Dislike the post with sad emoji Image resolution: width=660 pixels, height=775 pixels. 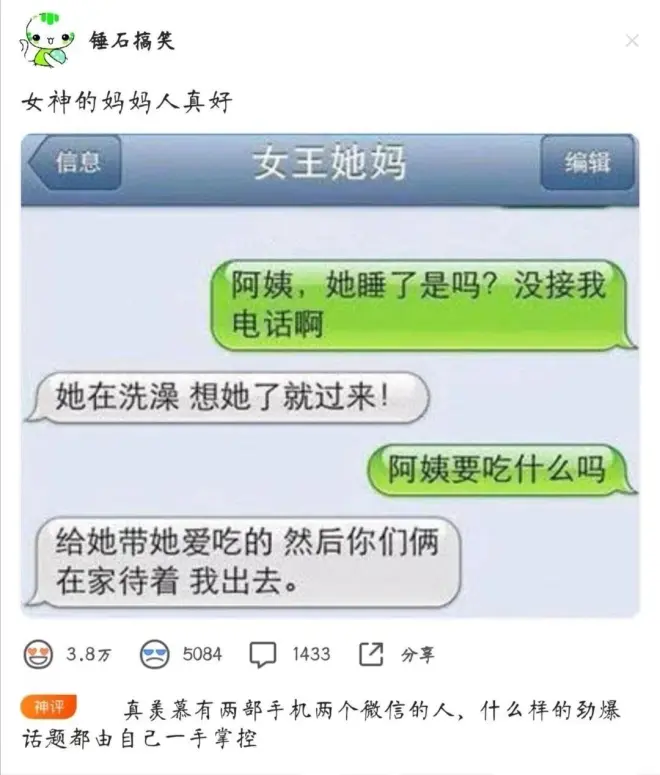click(155, 654)
